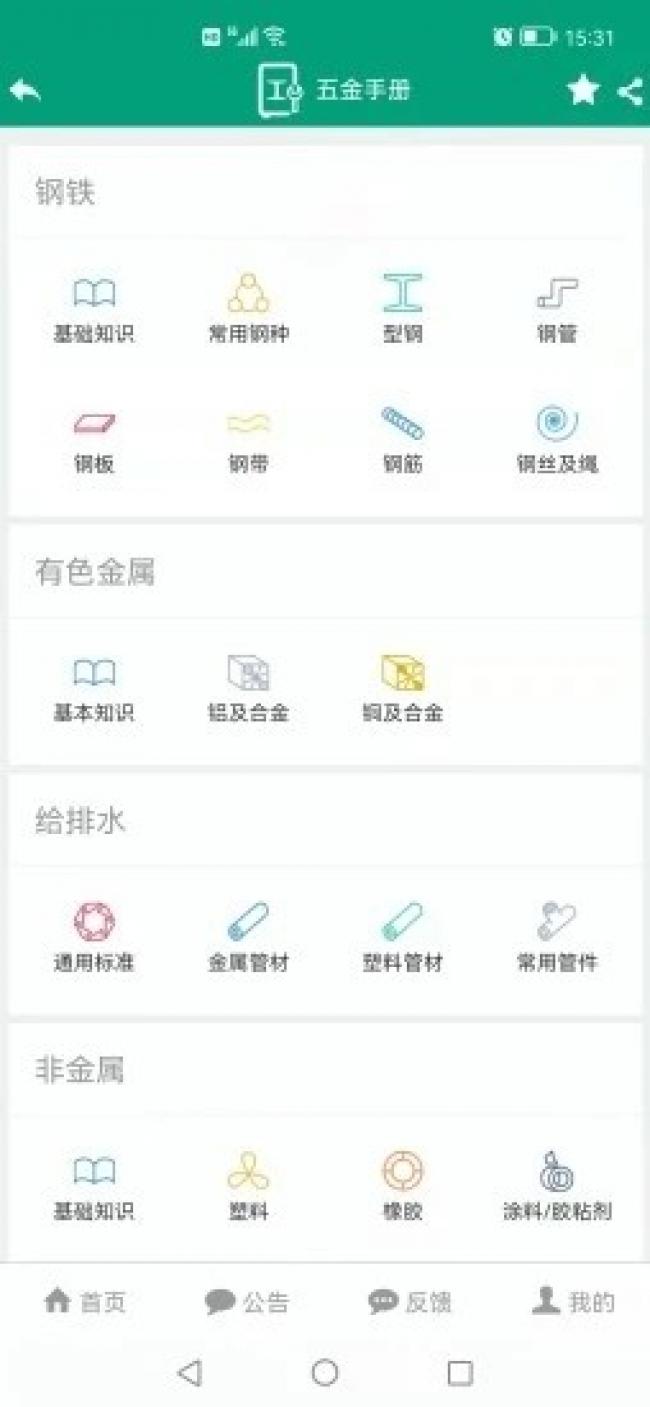This screenshot has height=1407, width=650.
Task: Open 铜及合金 under 有色金属
Action: (402, 689)
